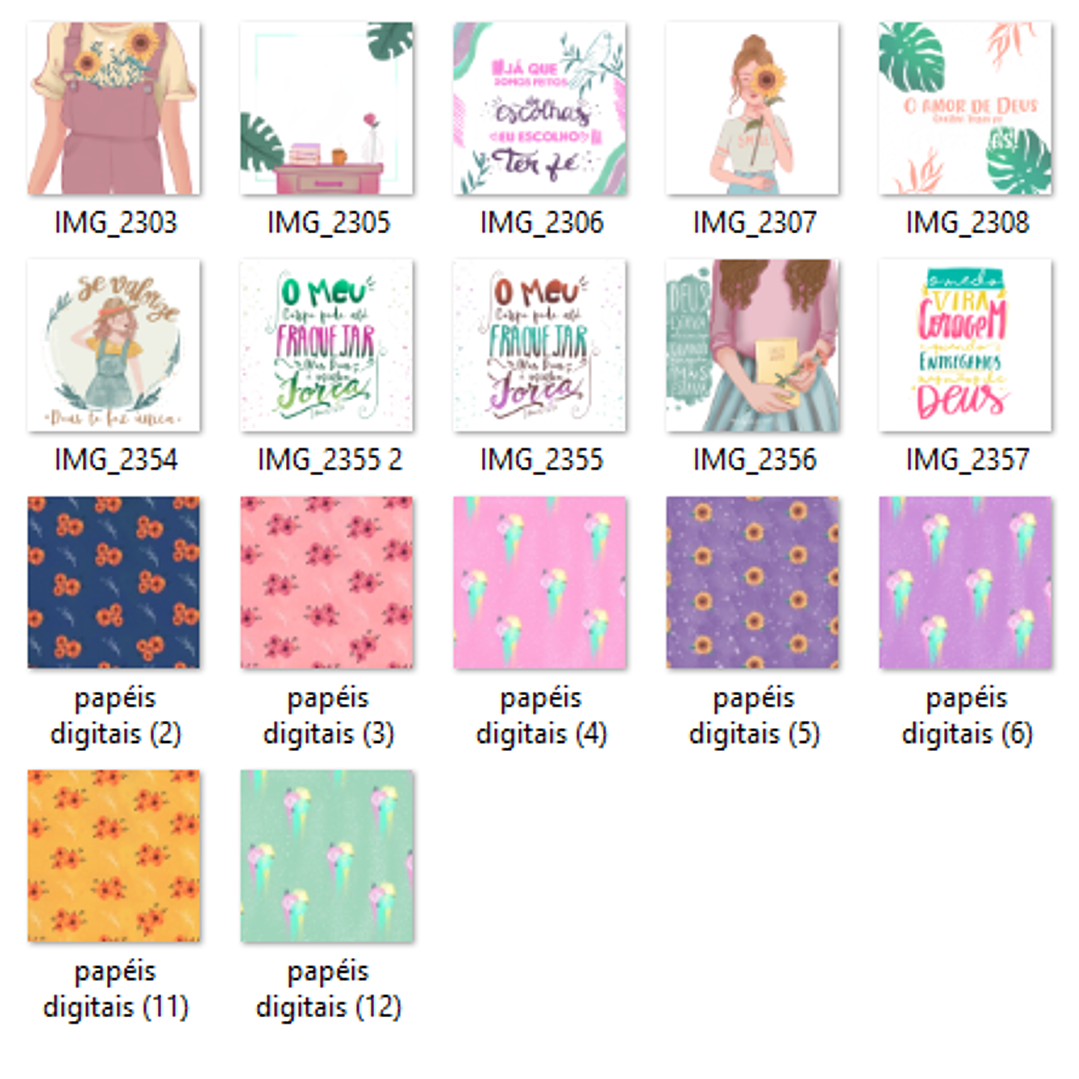The height and width of the screenshot is (1079, 1079).
Task: Open IMG_2307 sunflower girl image
Action: click(x=753, y=108)
